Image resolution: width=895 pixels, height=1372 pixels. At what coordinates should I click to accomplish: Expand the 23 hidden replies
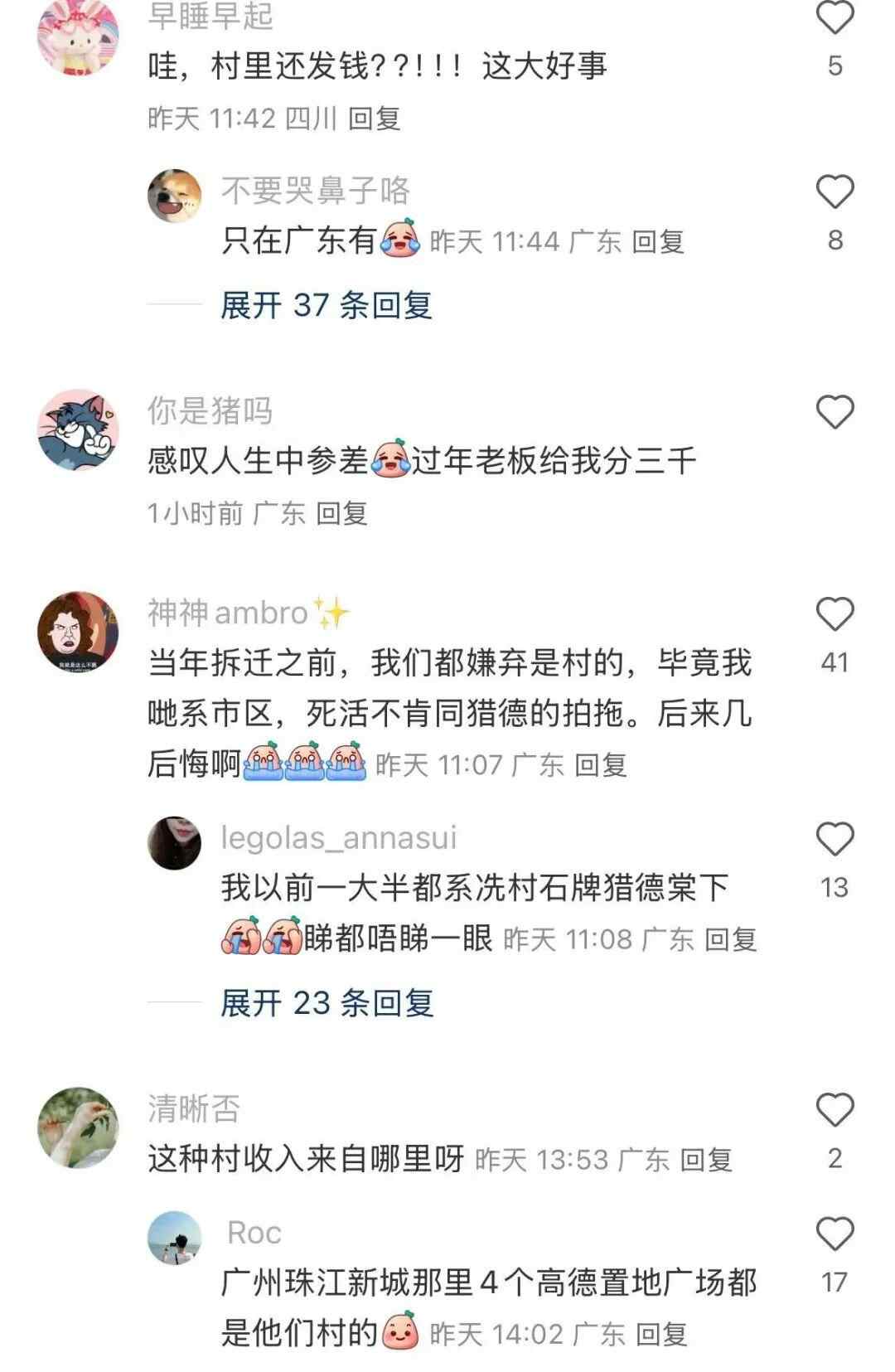[x=327, y=1003]
